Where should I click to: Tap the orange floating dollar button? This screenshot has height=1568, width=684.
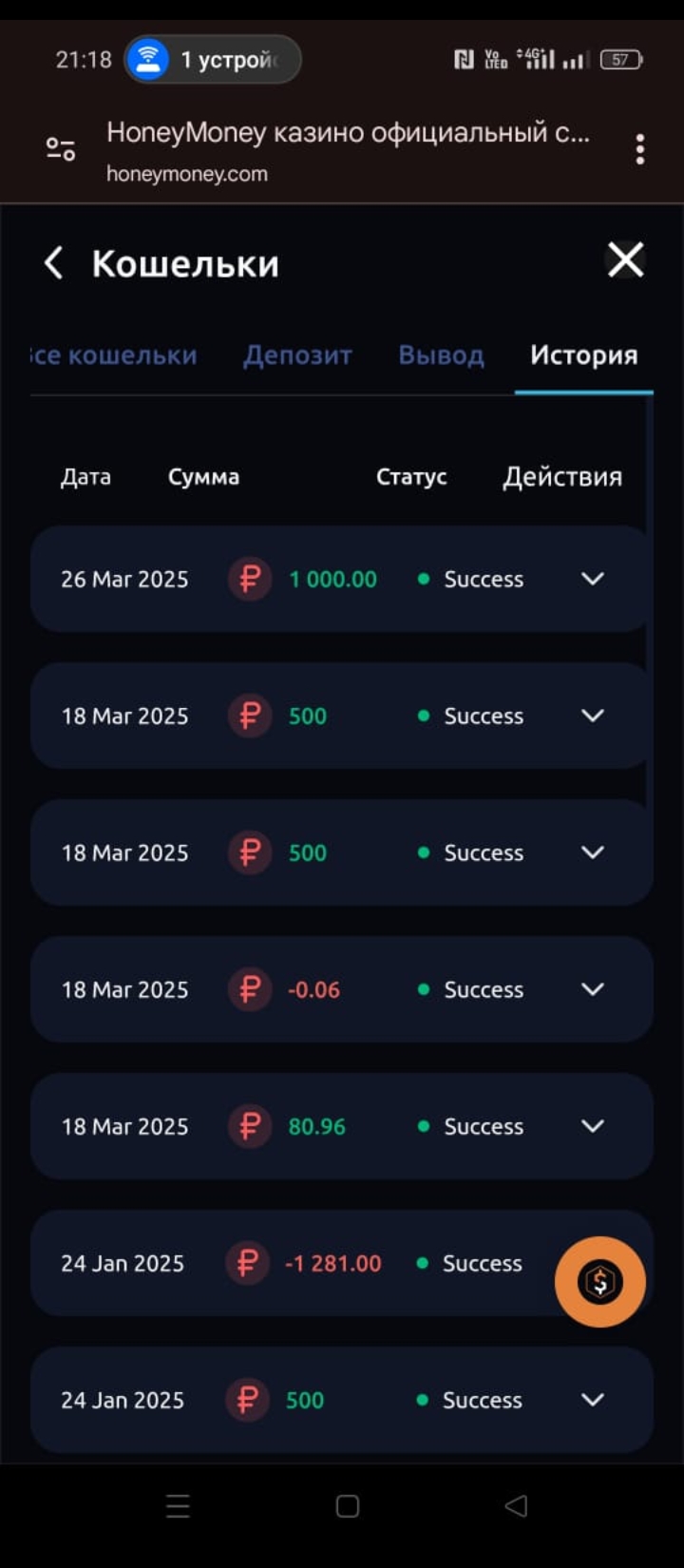pos(600,1282)
